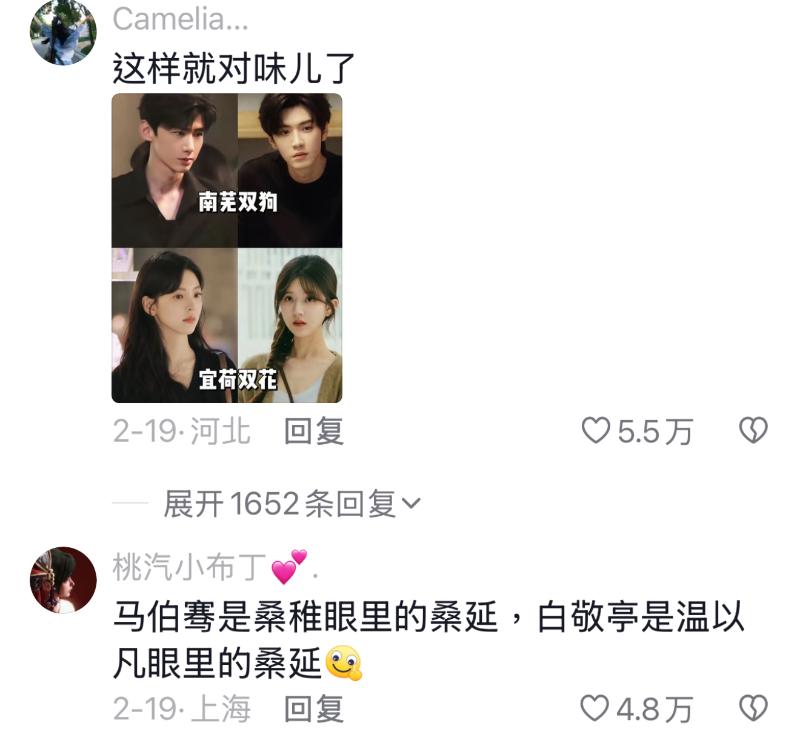Screen dimensions: 800x743
Task: Like 桃汽小布丁's comment with 4.8万 likes
Action: pyautogui.click(x=597, y=709)
